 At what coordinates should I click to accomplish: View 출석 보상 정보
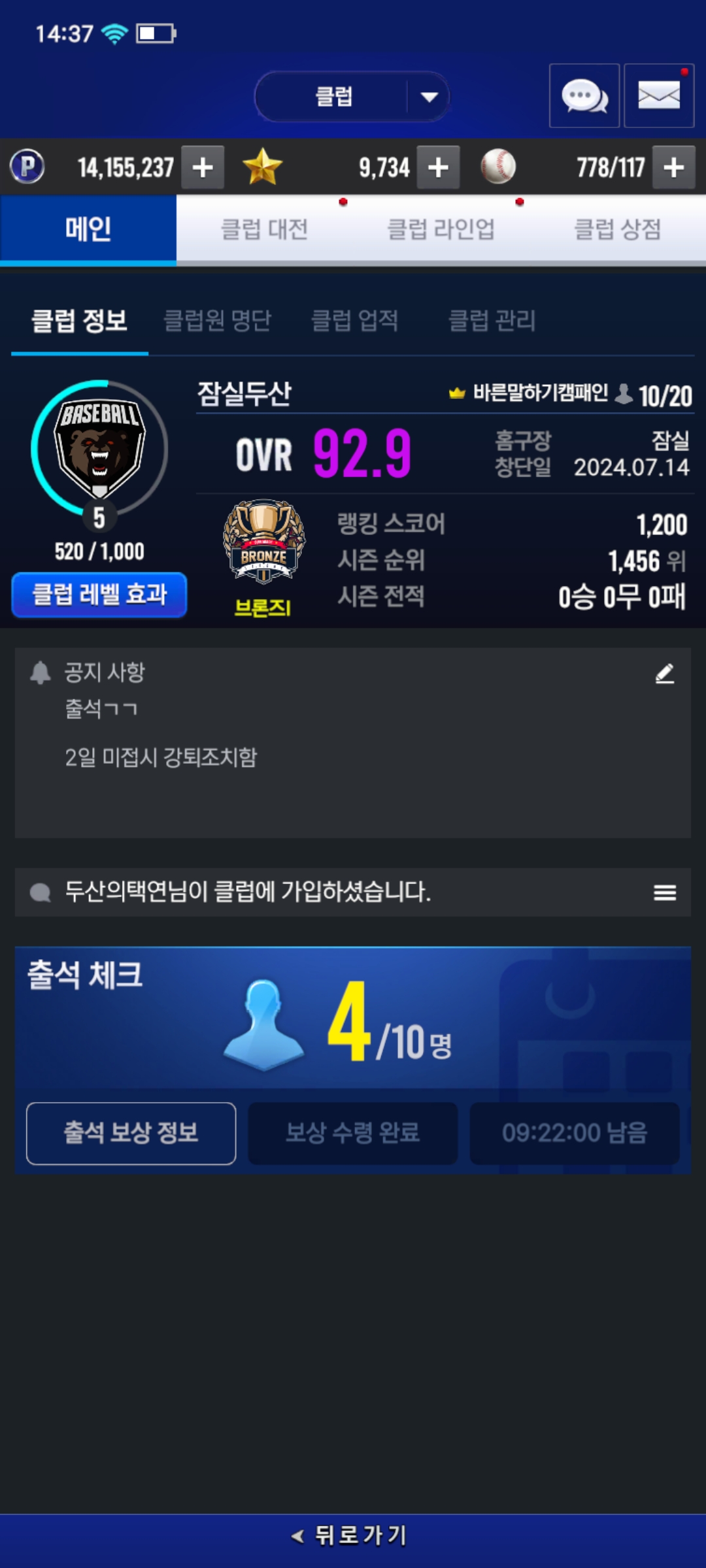131,1133
